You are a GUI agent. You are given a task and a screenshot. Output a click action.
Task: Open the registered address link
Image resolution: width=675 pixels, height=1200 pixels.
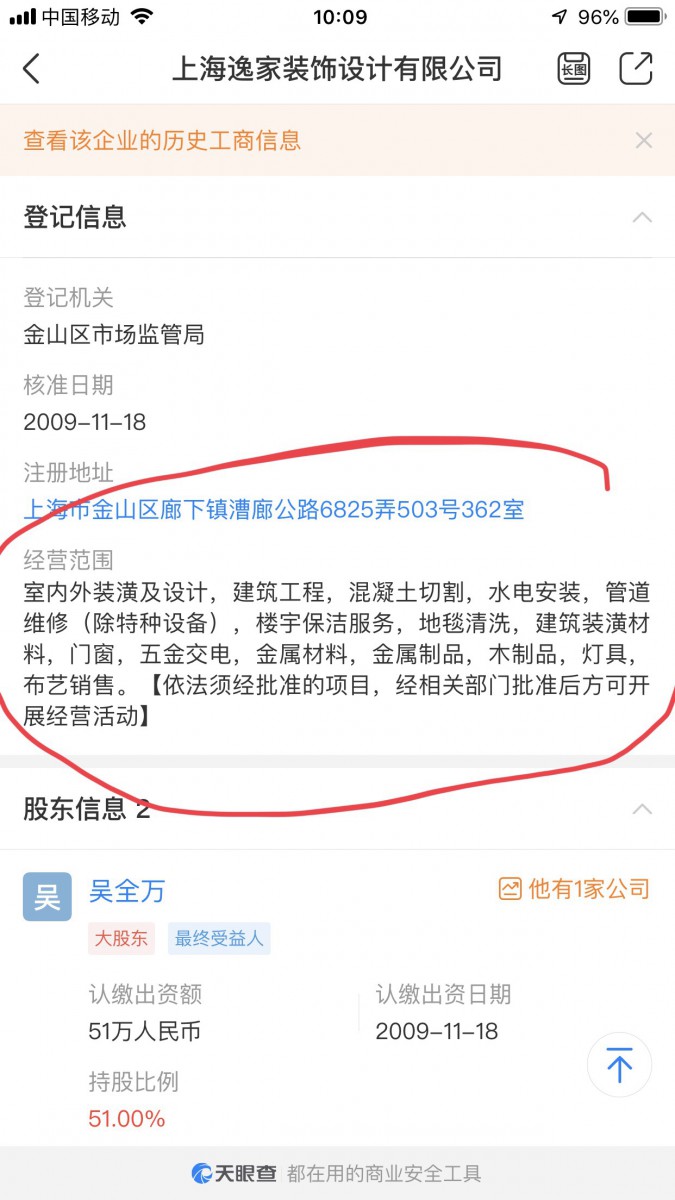pyautogui.click(x=273, y=510)
